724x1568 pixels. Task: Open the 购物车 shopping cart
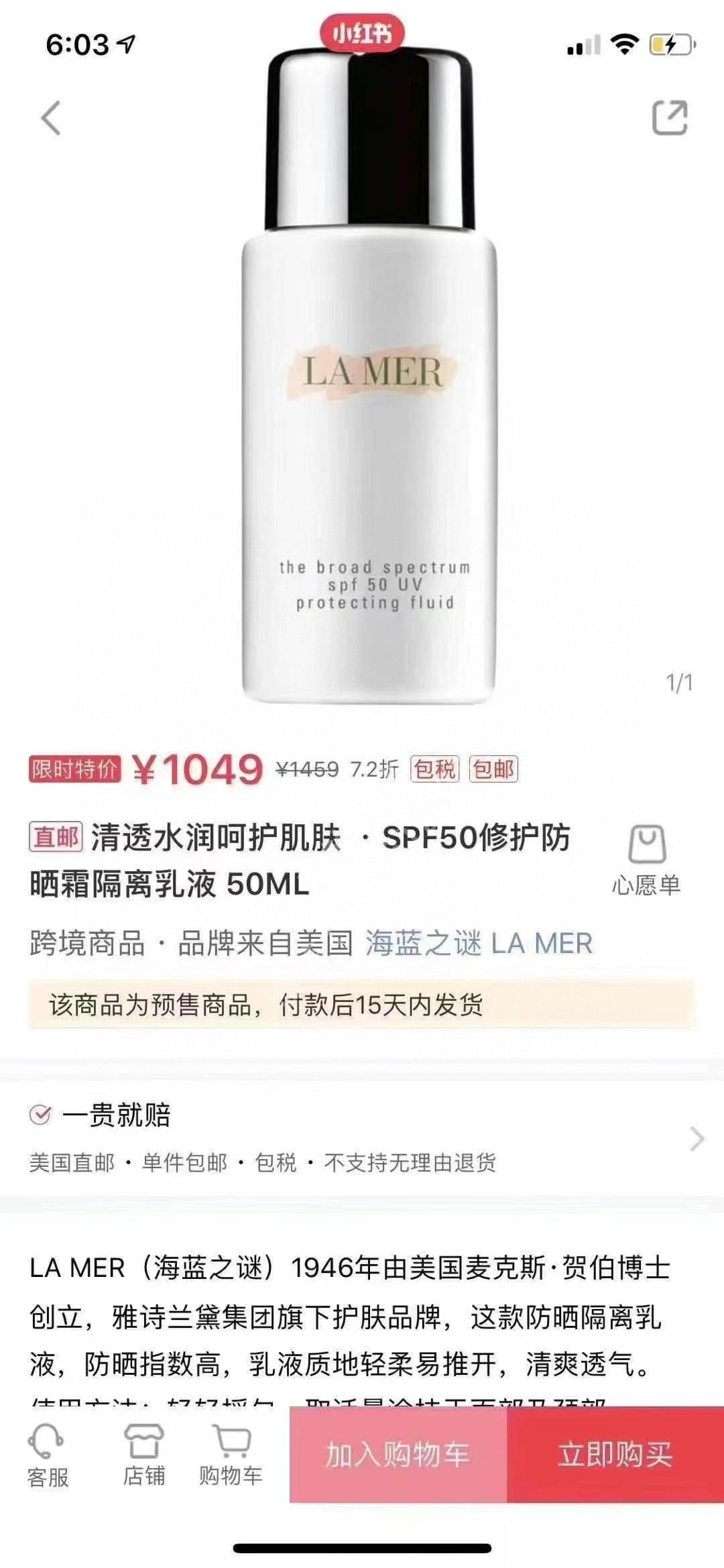[231, 1454]
